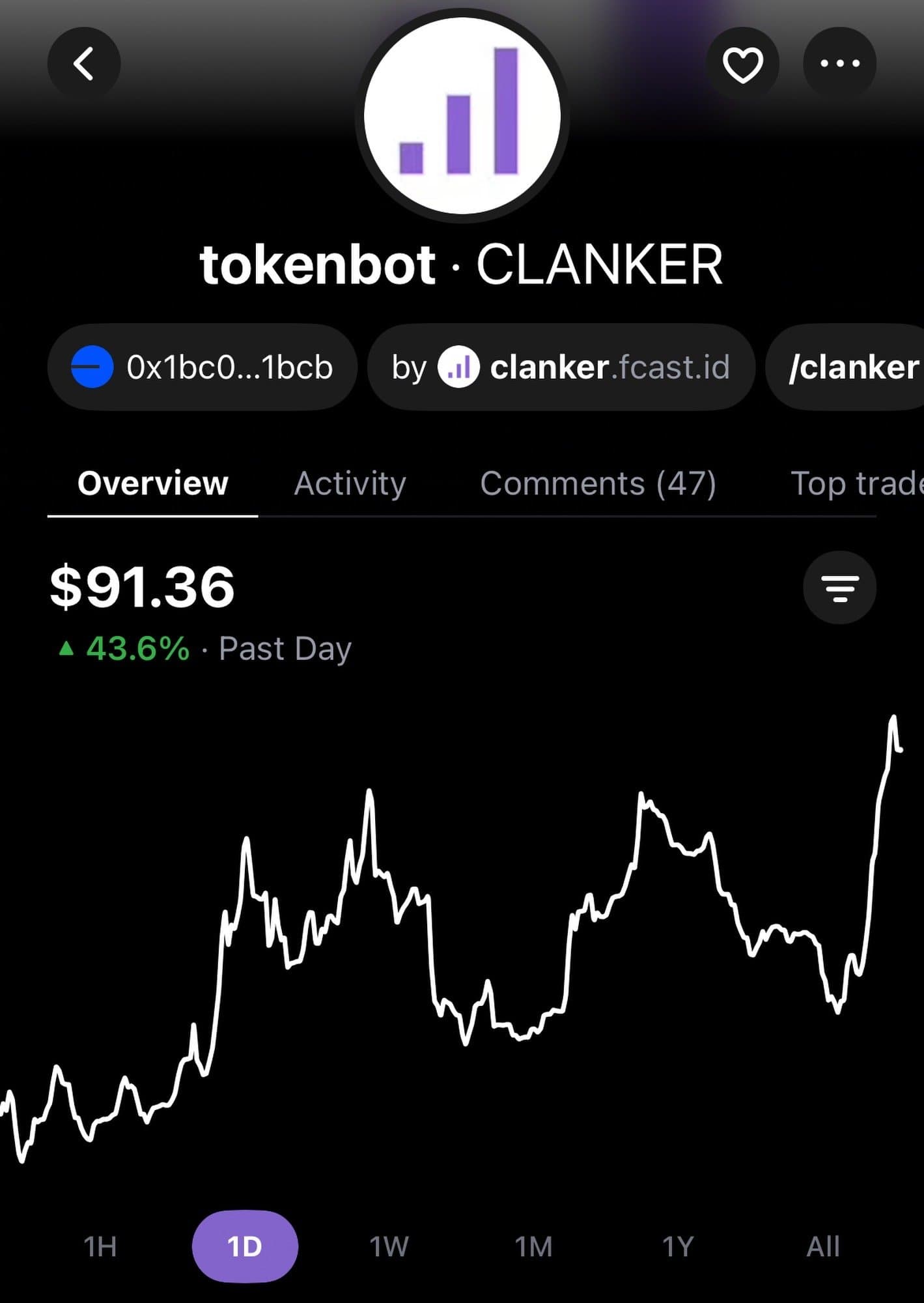Show the 1Y price chart

(x=678, y=1247)
